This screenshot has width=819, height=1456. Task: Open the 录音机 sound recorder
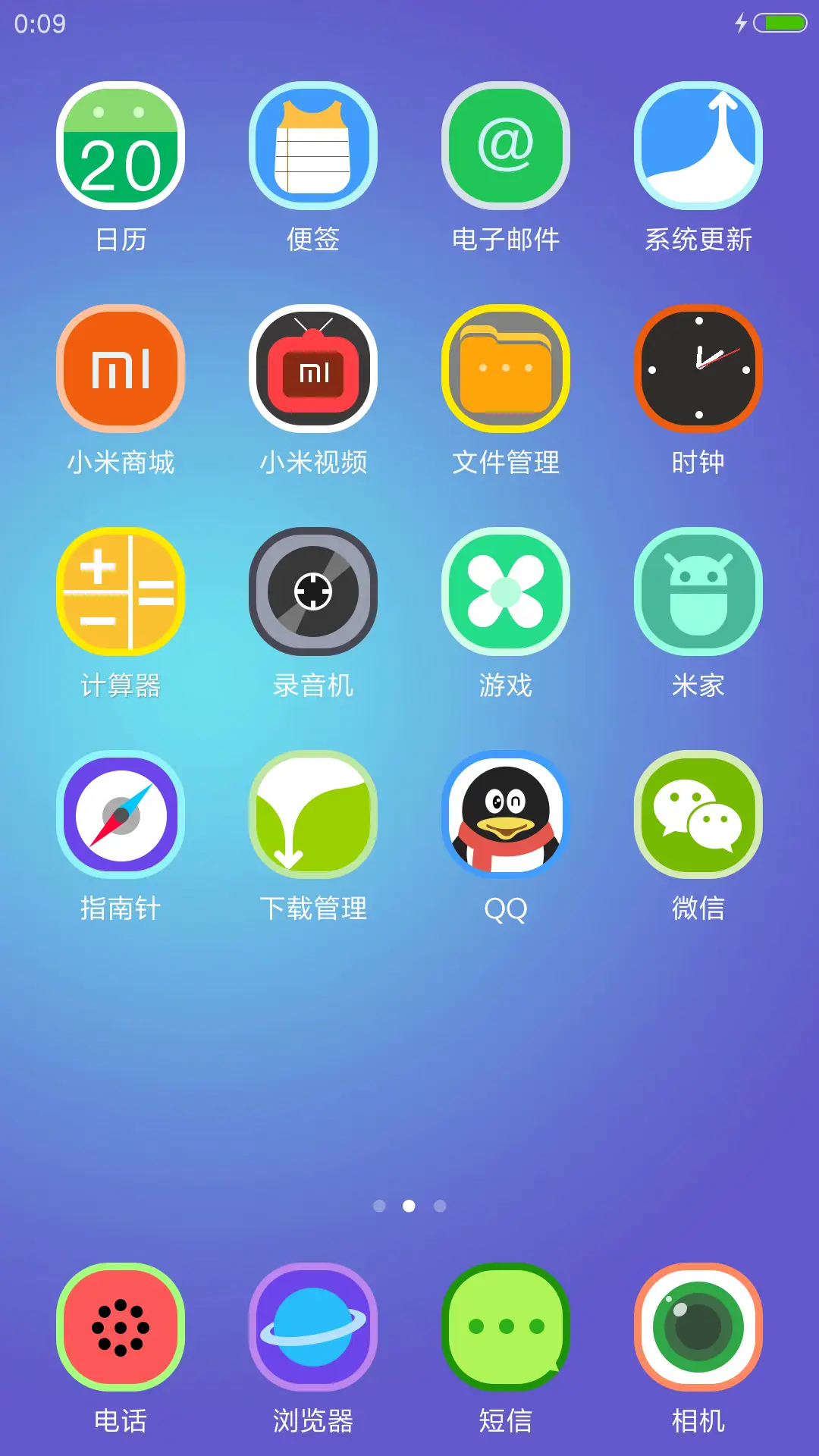[312, 590]
